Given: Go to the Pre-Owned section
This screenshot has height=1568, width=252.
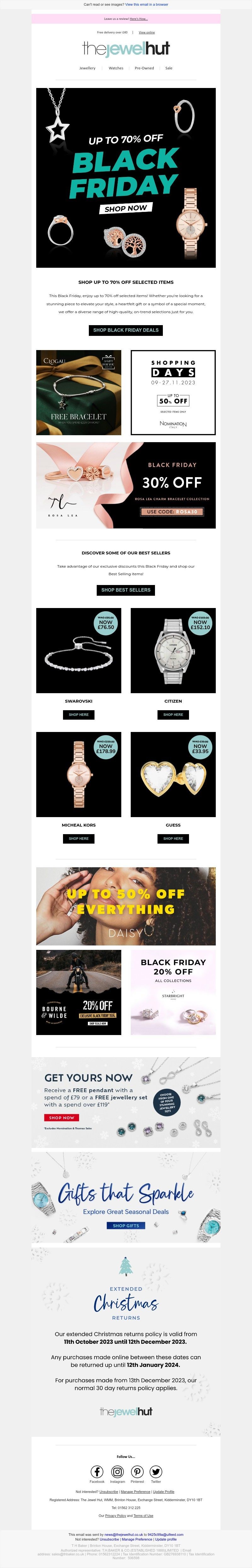Looking at the screenshot, I should click(144, 68).
